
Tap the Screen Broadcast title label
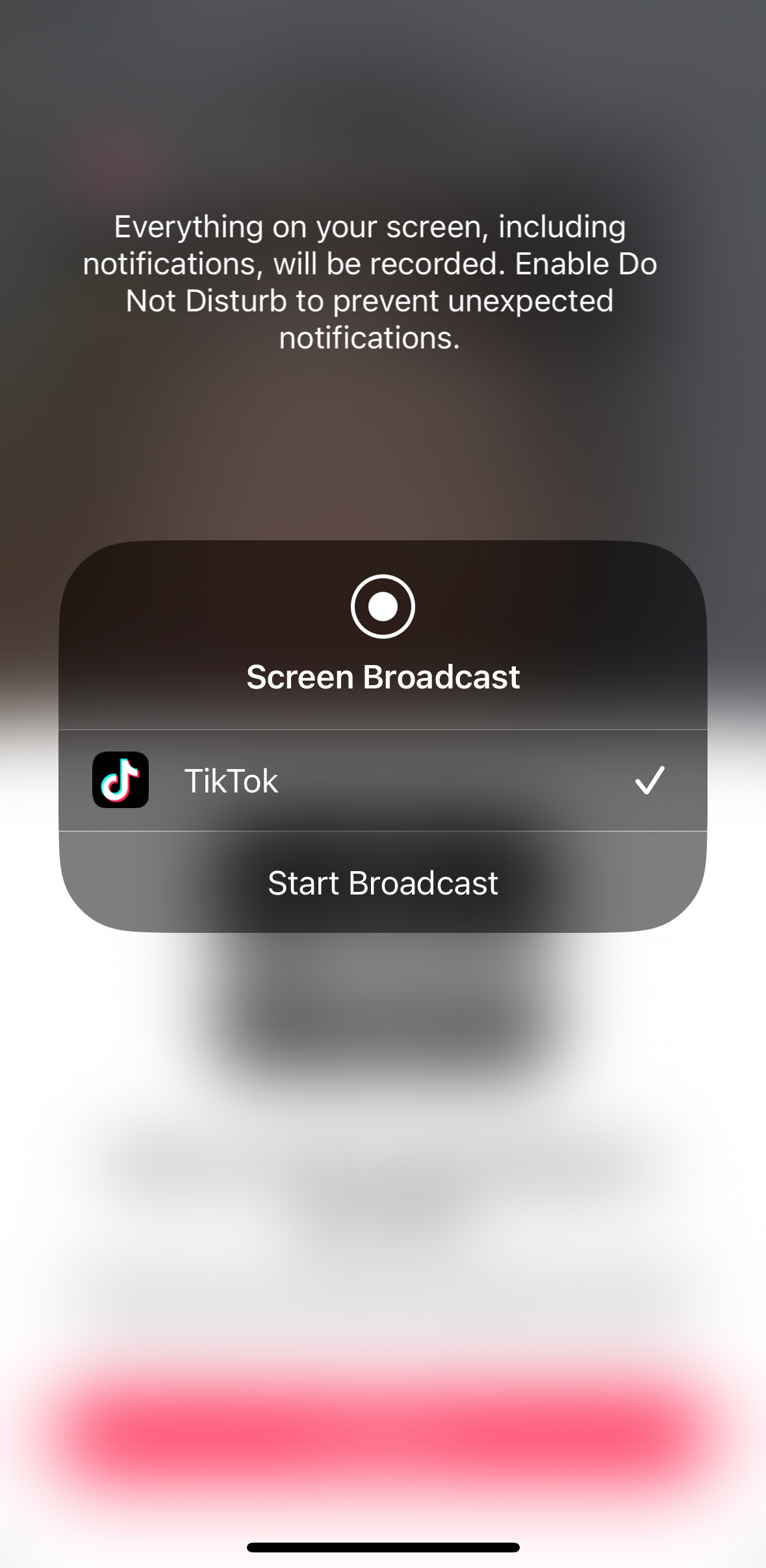(x=383, y=676)
